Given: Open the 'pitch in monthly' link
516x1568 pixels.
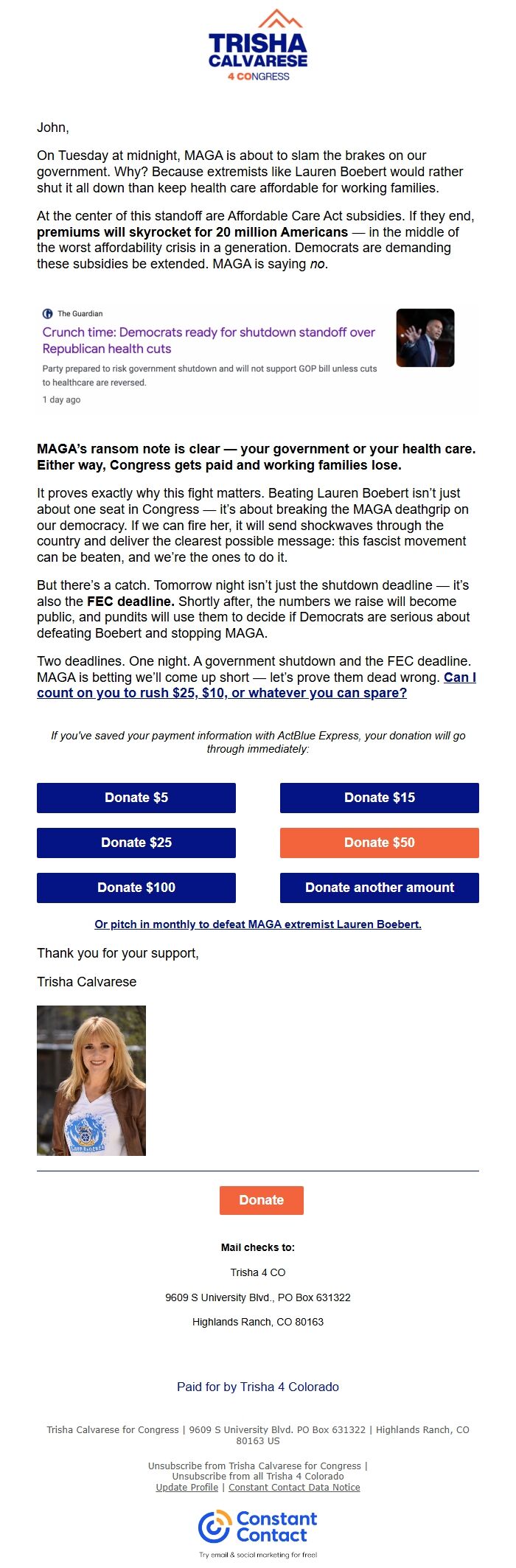Looking at the screenshot, I should click(258, 924).
